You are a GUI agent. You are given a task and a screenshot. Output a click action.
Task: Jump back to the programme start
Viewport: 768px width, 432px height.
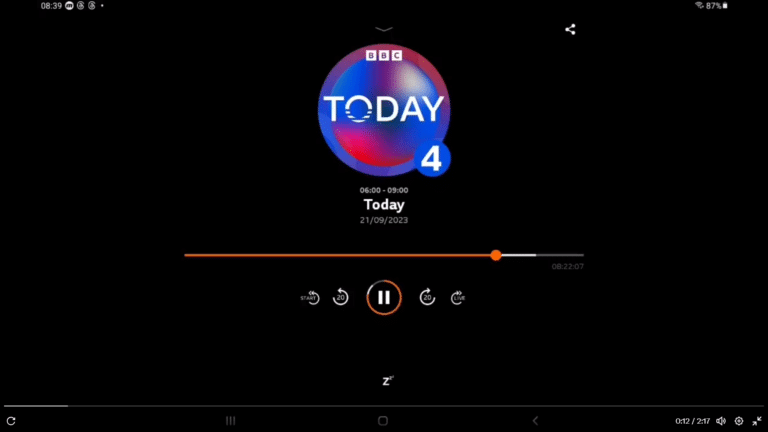[x=310, y=297]
